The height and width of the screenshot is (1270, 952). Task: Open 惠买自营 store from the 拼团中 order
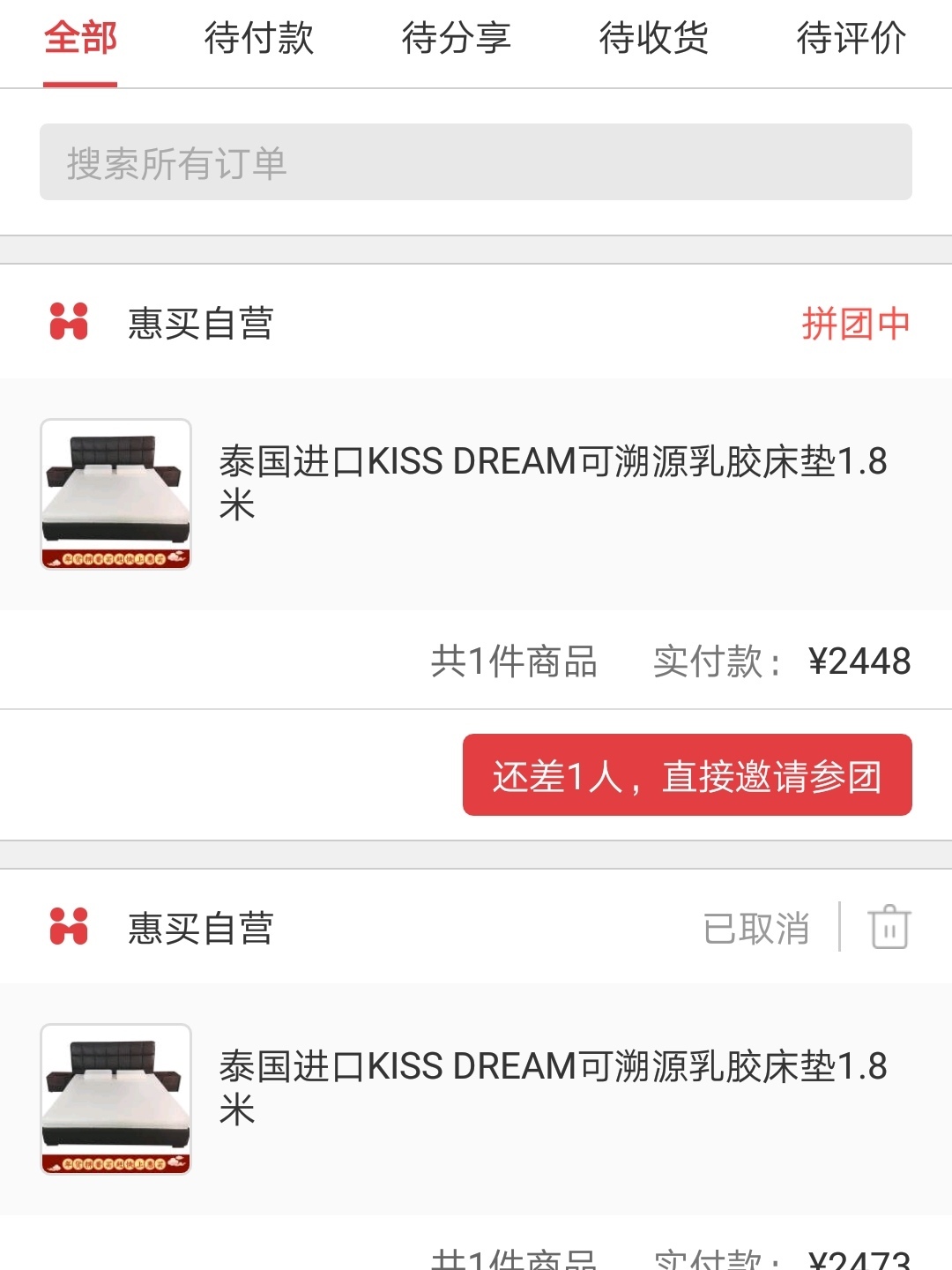pyautogui.click(x=200, y=323)
